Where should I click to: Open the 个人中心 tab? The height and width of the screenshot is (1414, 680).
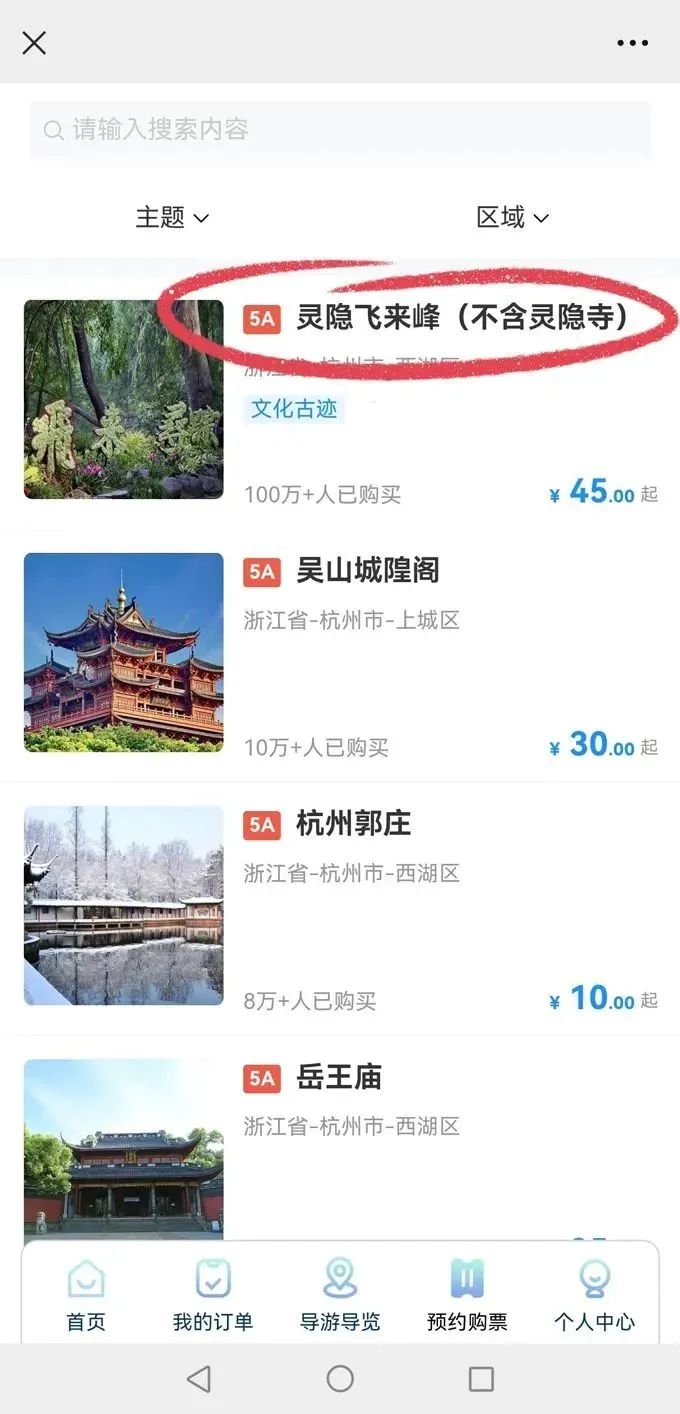(x=594, y=1295)
